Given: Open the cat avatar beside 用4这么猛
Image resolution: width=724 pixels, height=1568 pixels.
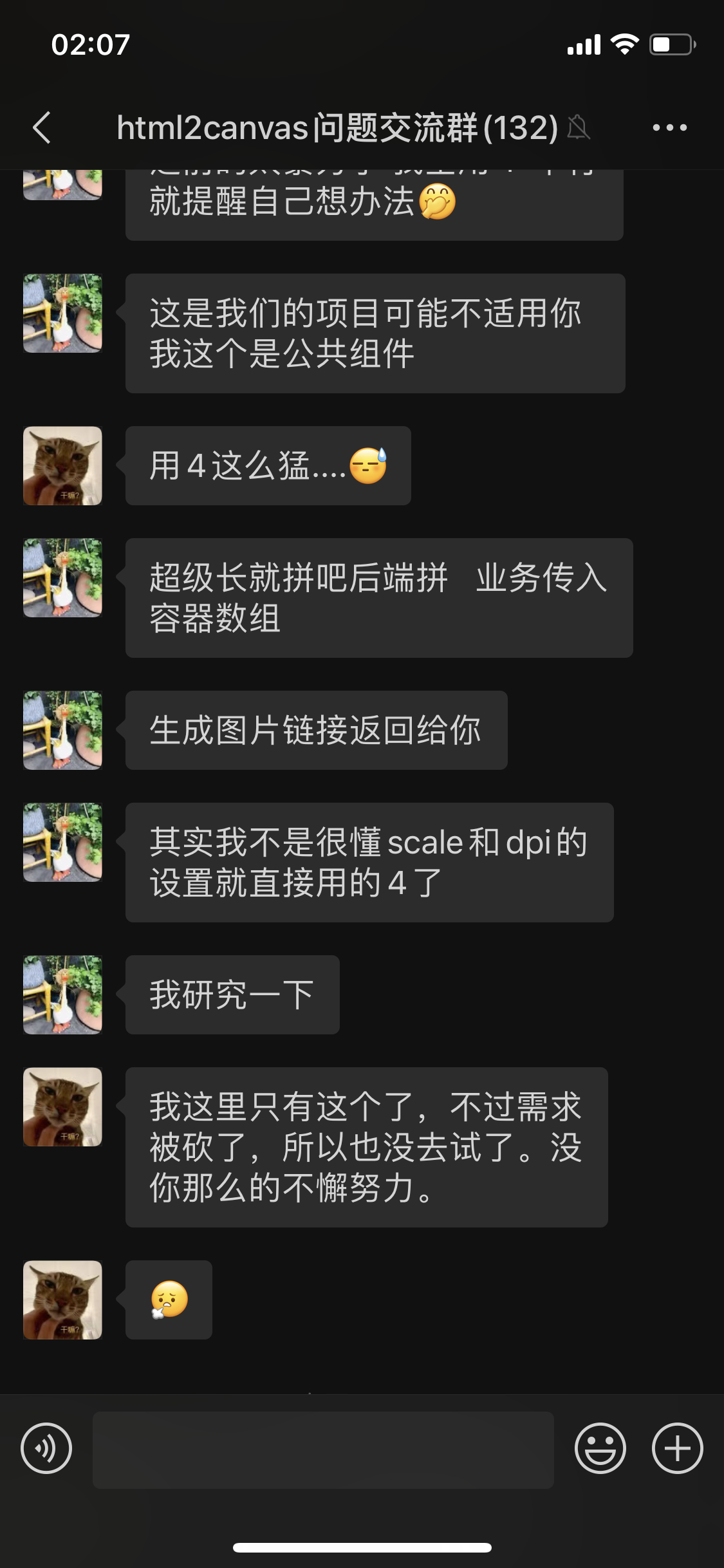Looking at the screenshot, I should click(x=62, y=465).
